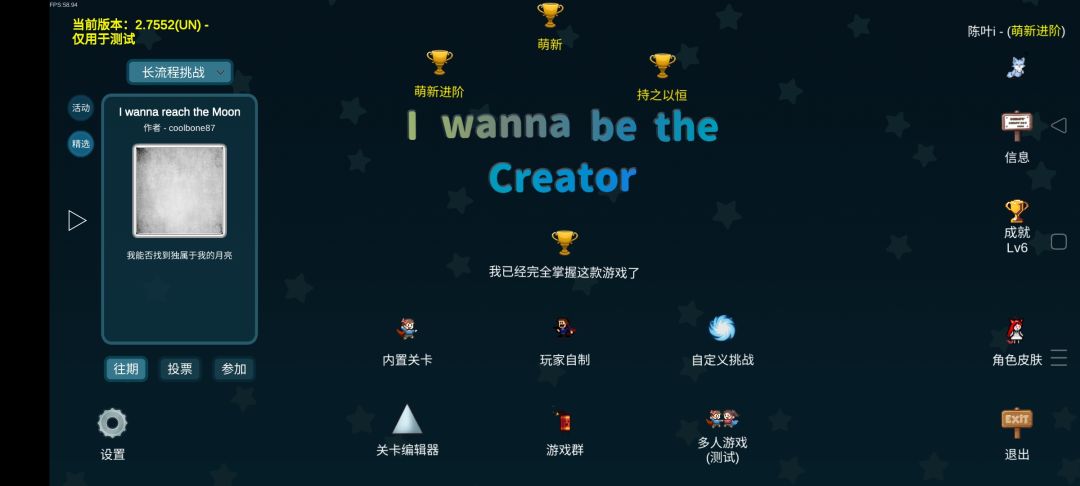Tap 退出 to exit the game
1080x486 pixels.
tap(1017, 434)
